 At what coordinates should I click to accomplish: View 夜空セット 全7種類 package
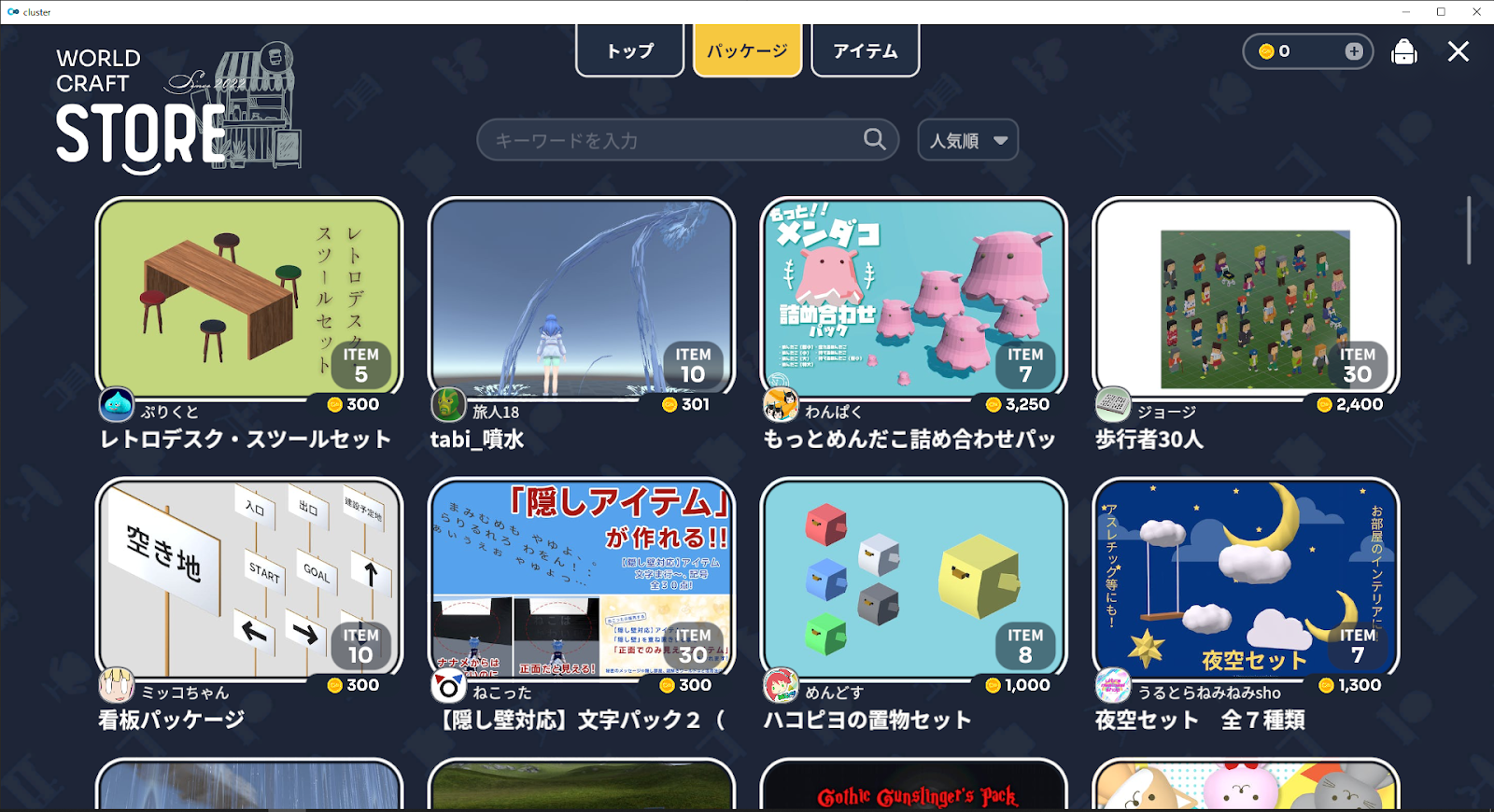click(x=1246, y=579)
